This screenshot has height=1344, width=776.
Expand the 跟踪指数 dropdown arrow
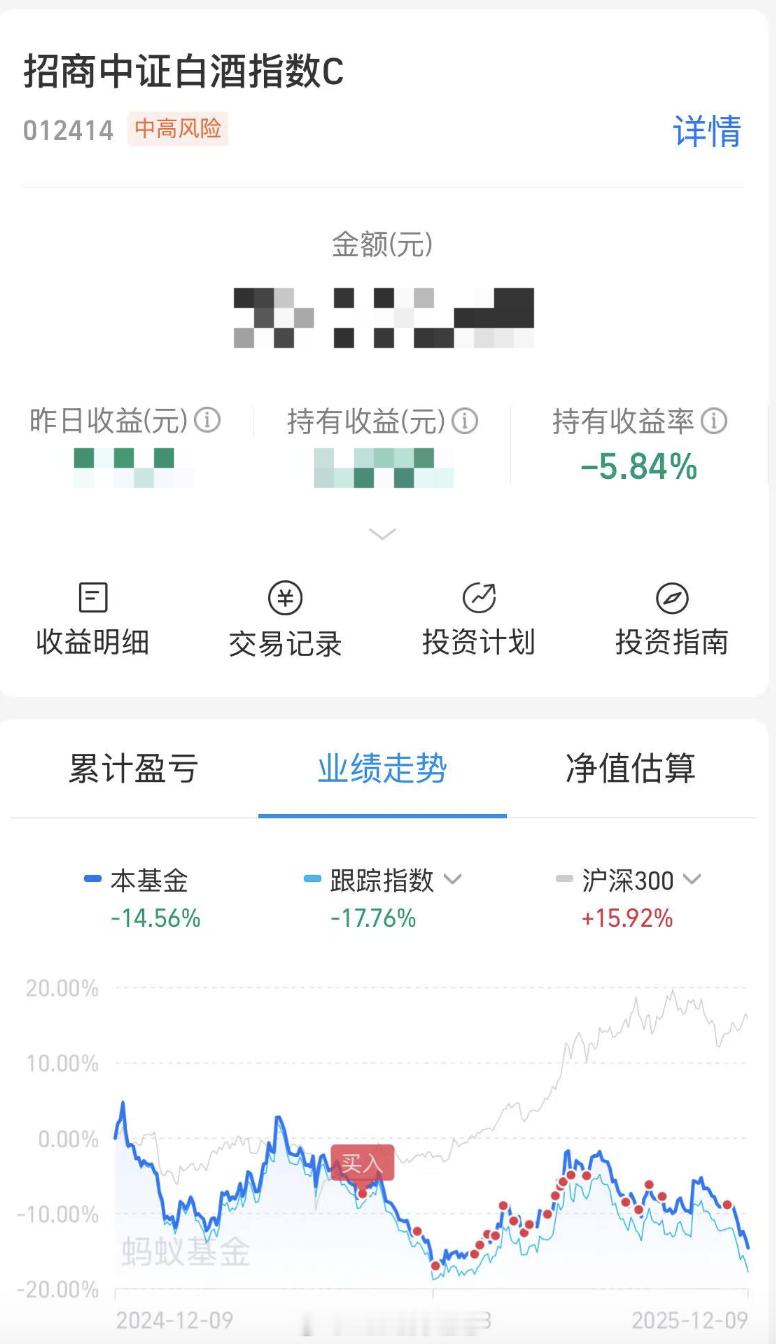[x=452, y=880]
